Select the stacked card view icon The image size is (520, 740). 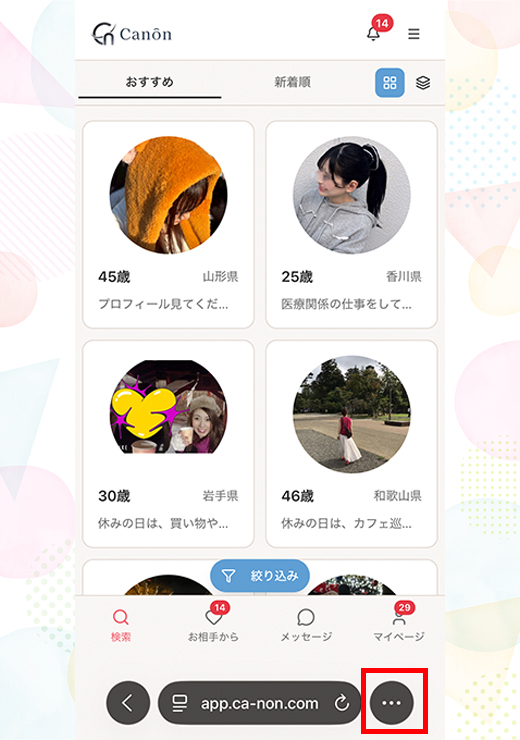coord(423,83)
